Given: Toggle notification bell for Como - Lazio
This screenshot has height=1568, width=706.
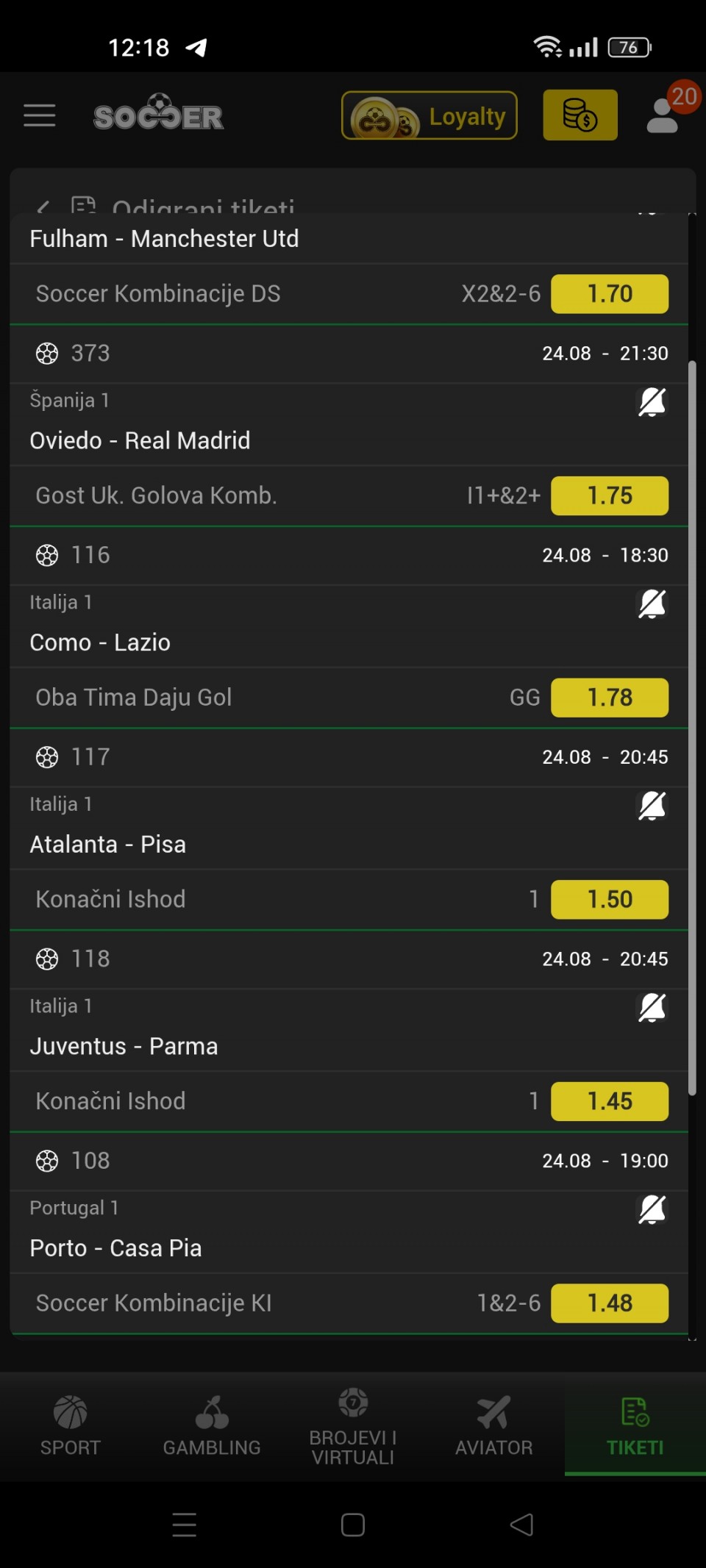Looking at the screenshot, I should pyautogui.click(x=652, y=604).
